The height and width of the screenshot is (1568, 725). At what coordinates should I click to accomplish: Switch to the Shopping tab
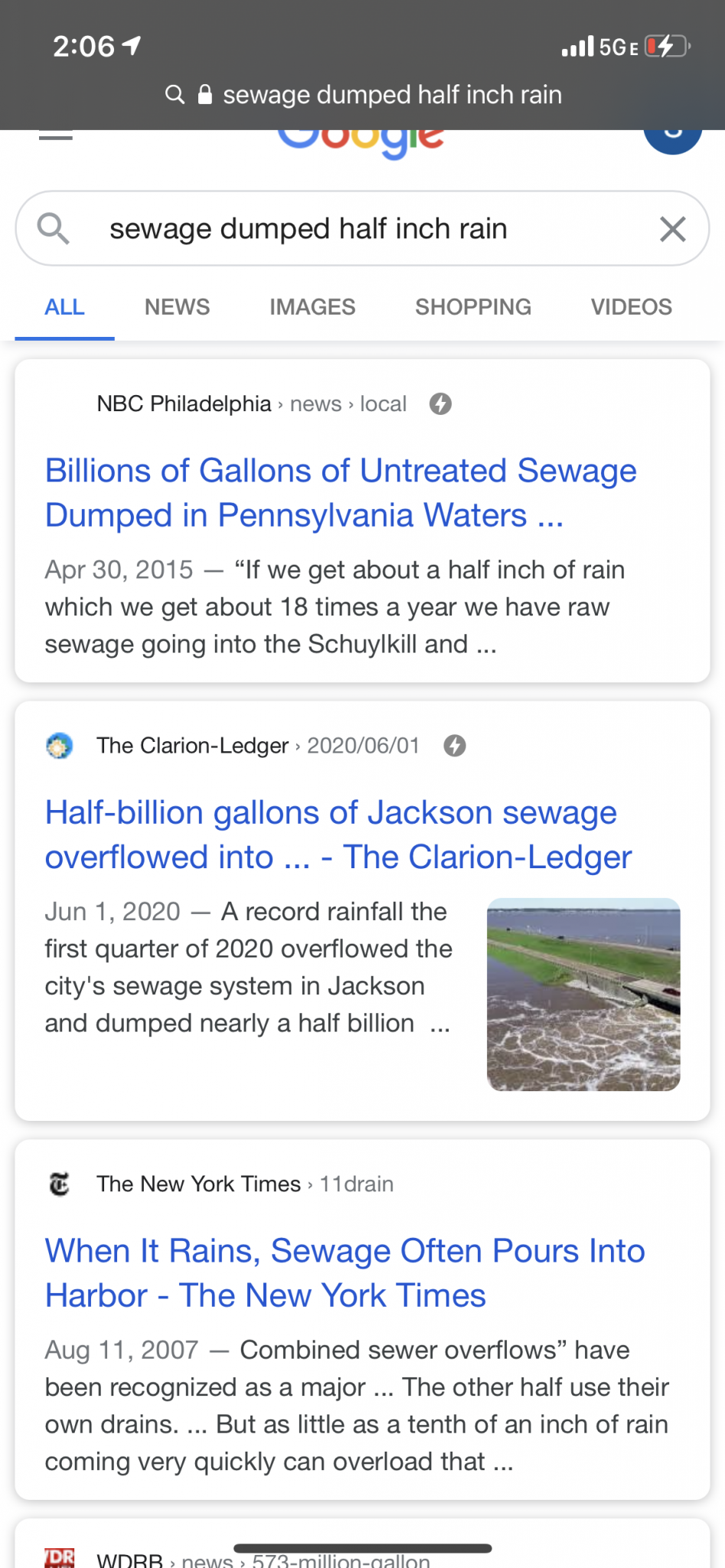[x=472, y=307]
